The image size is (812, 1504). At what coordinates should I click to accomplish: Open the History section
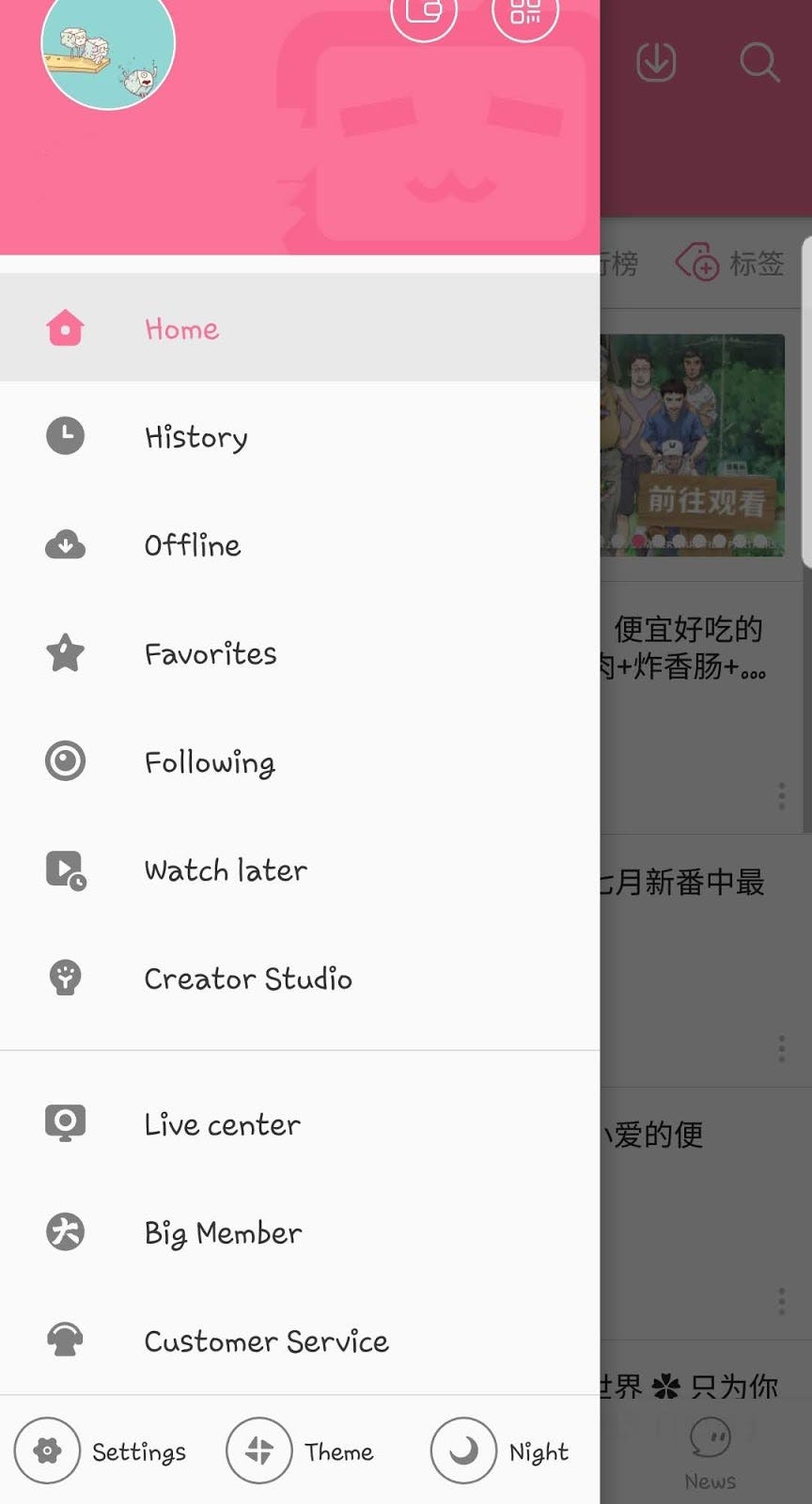click(195, 436)
